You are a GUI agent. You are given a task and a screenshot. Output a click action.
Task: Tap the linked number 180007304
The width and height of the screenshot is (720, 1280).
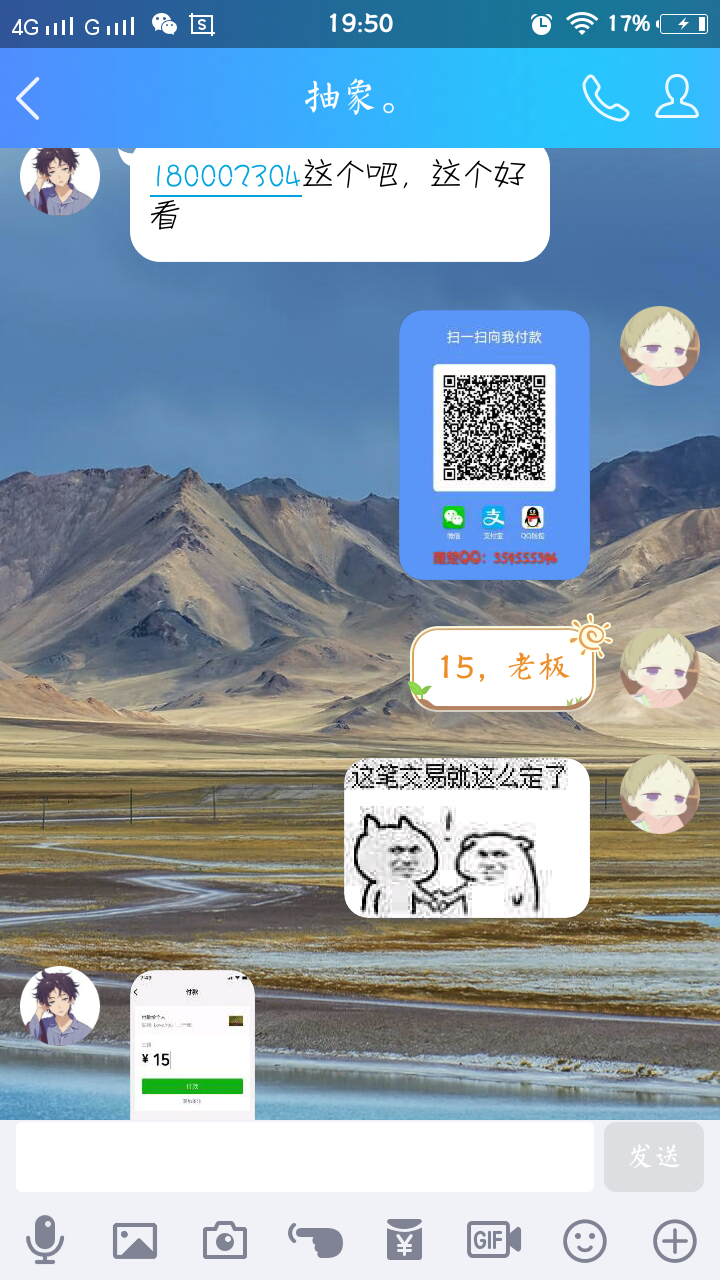[226, 178]
